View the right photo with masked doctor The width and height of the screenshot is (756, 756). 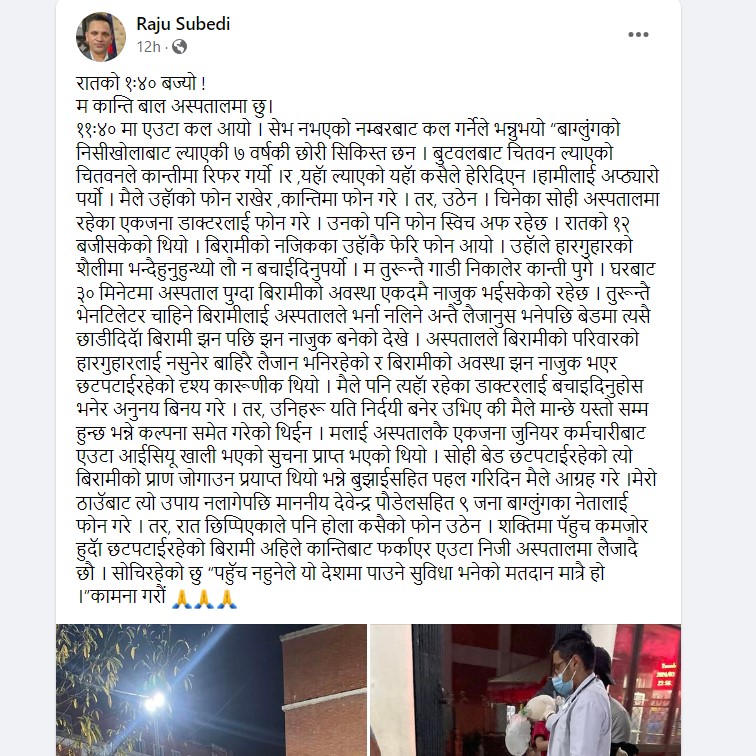tap(525, 690)
